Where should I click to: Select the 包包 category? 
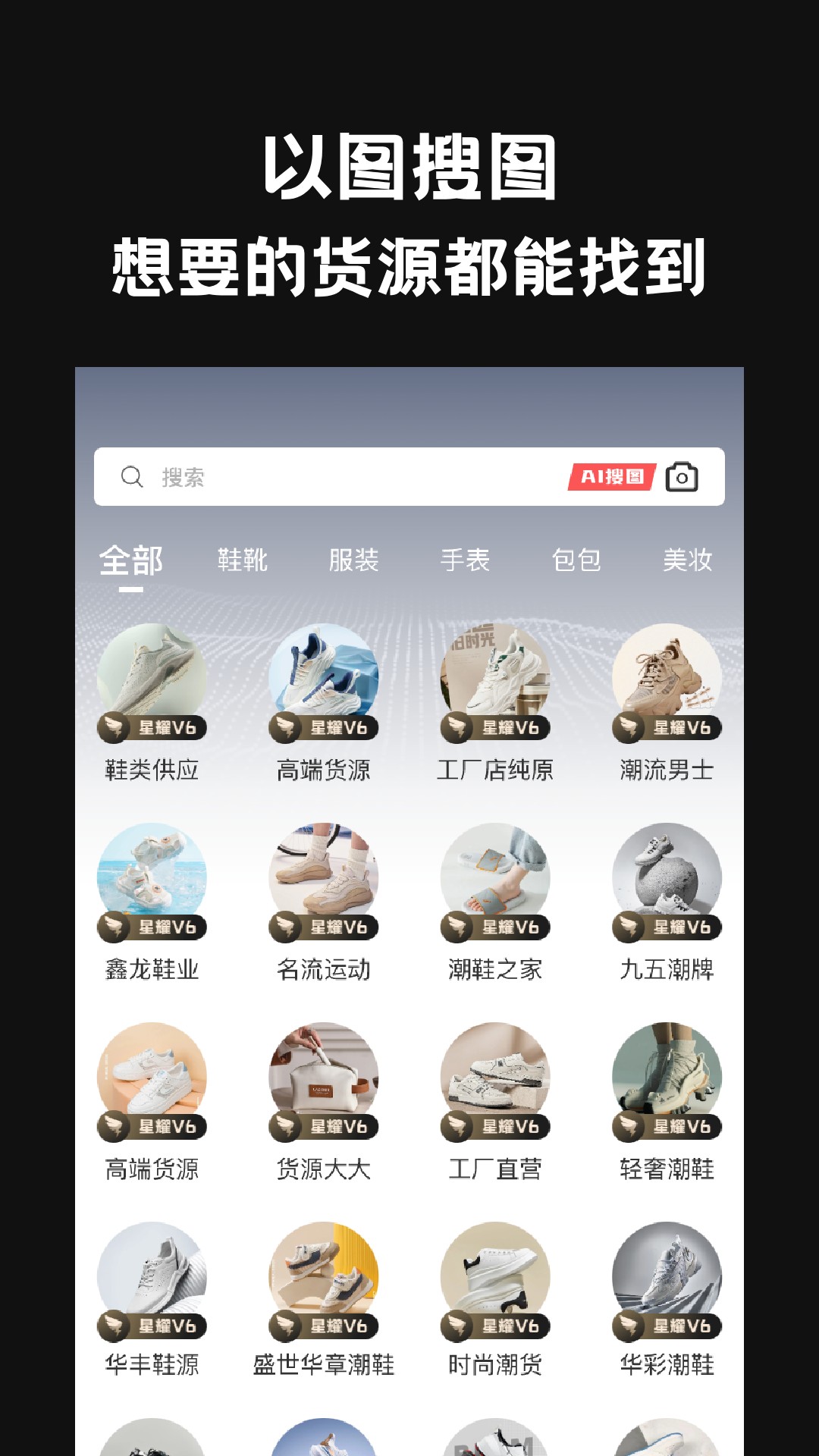[x=578, y=560]
